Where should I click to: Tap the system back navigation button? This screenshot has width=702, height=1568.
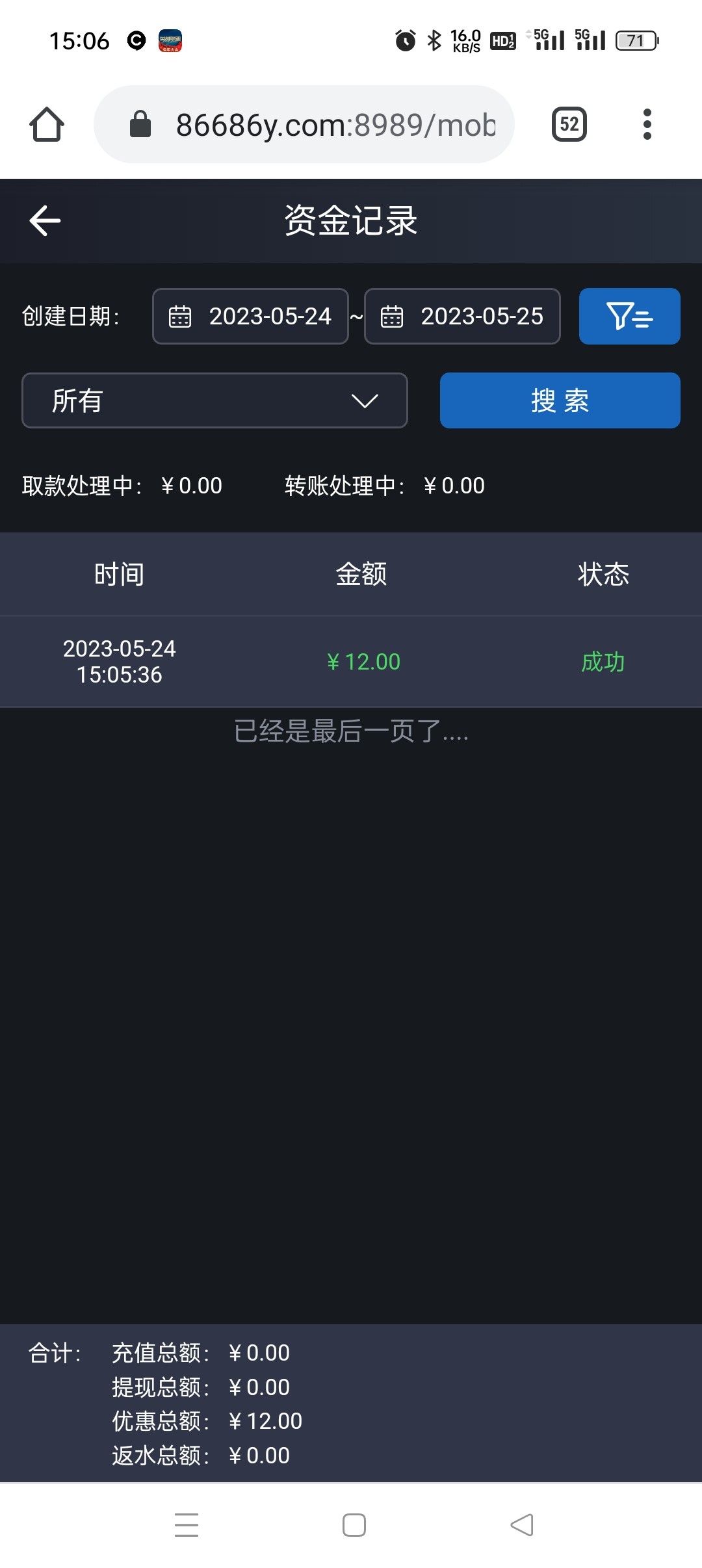(x=522, y=1524)
